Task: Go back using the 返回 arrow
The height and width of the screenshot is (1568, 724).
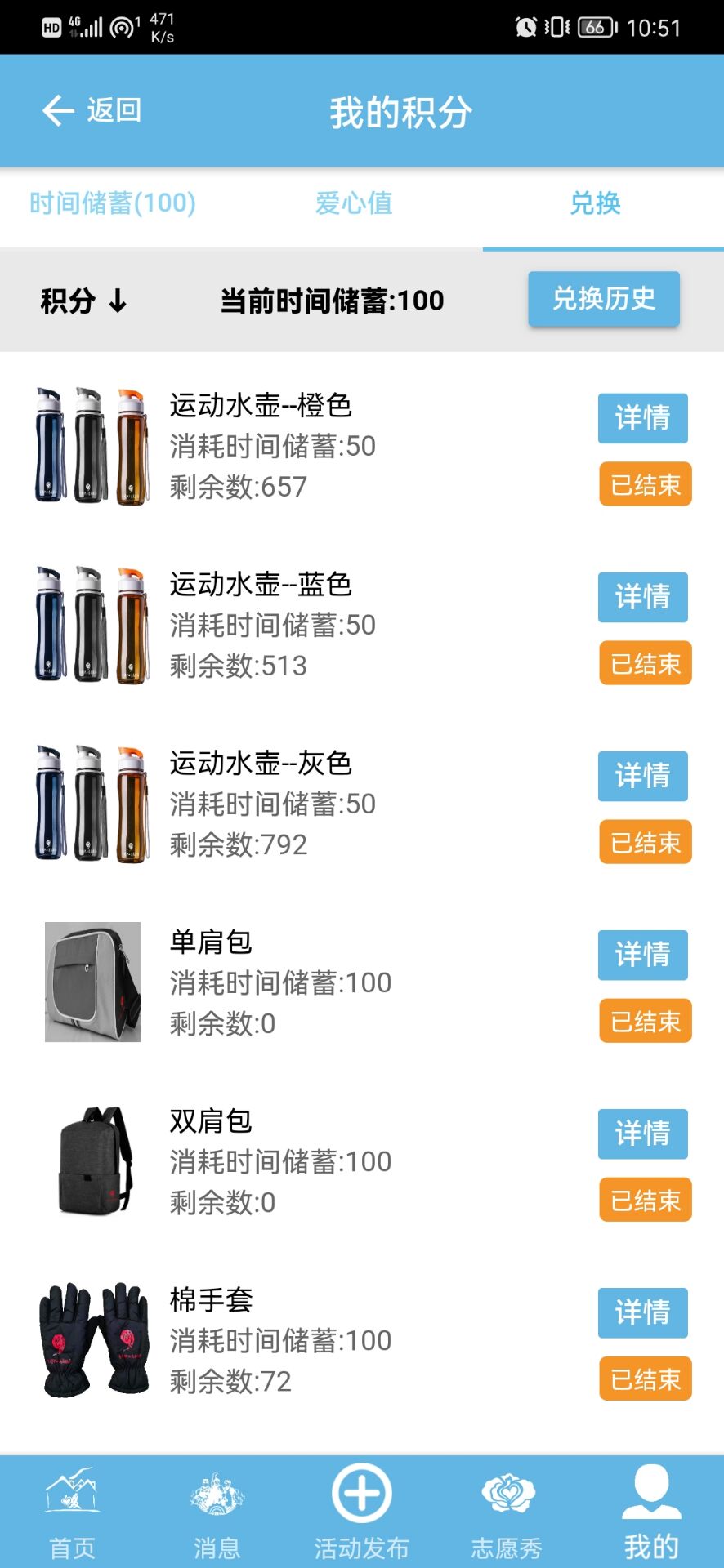Action: click(x=92, y=110)
